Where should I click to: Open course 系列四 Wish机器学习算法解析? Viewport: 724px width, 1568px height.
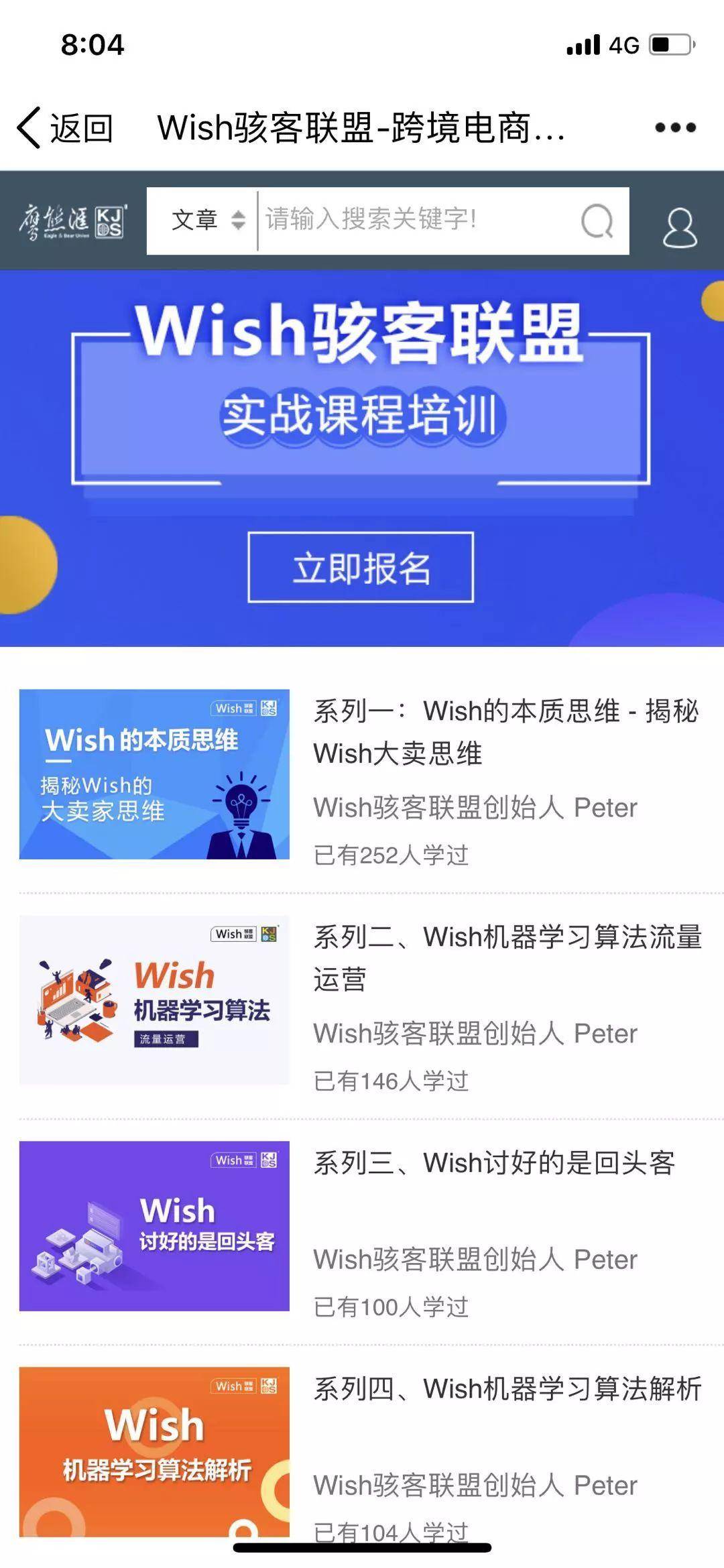point(507,1388)
